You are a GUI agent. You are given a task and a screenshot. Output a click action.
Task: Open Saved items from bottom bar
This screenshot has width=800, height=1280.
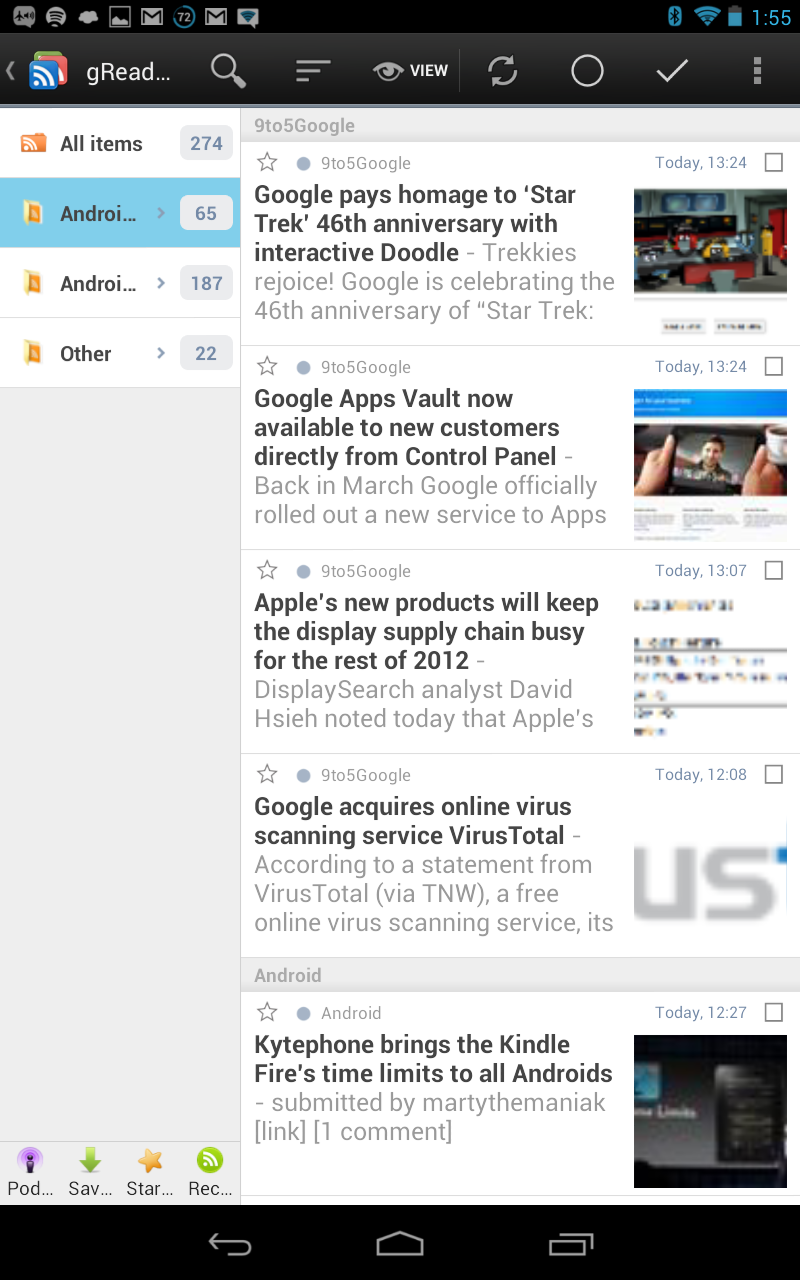(90, 1170)
